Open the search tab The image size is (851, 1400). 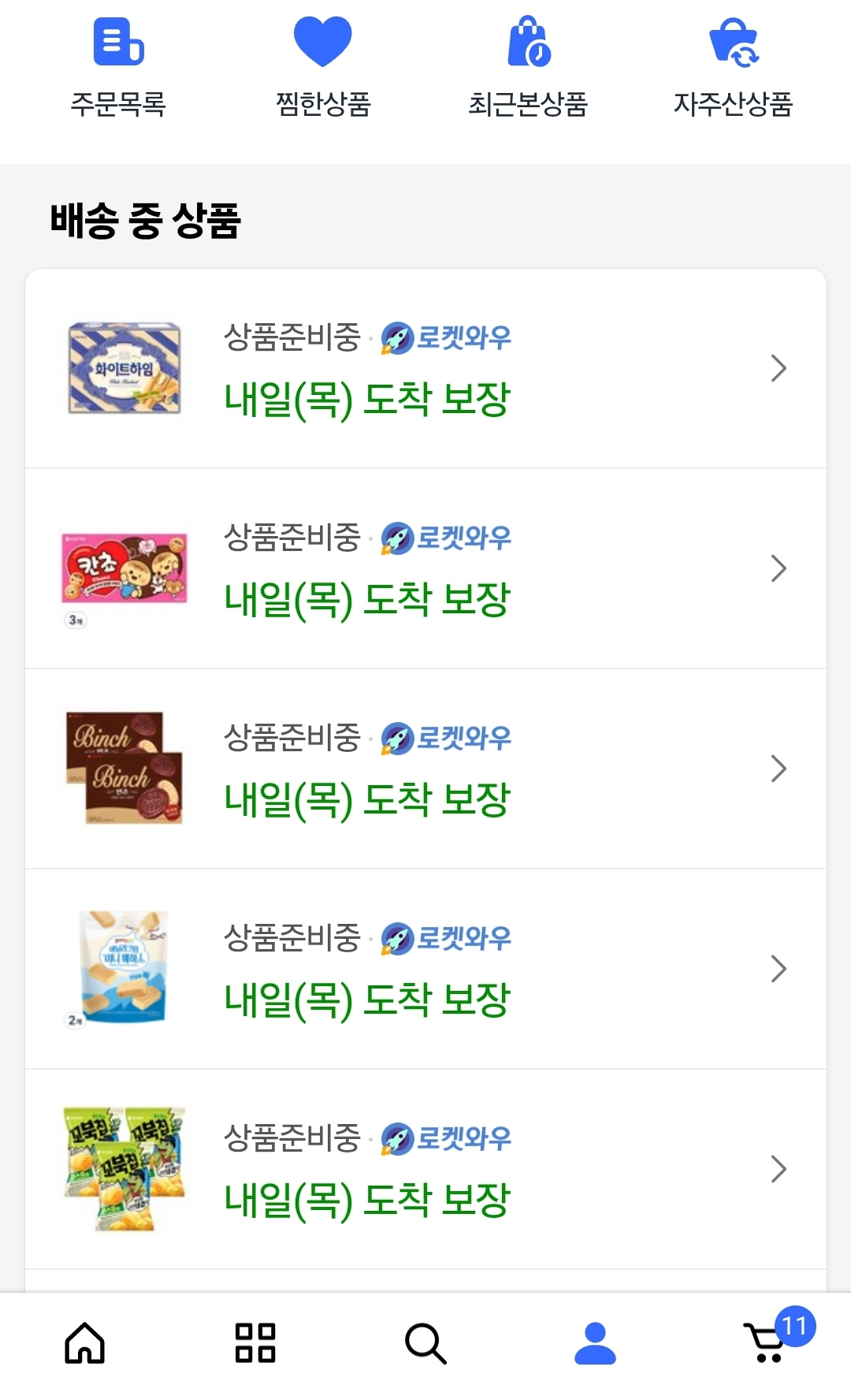pyautogui.click(x=425, y=1342)
